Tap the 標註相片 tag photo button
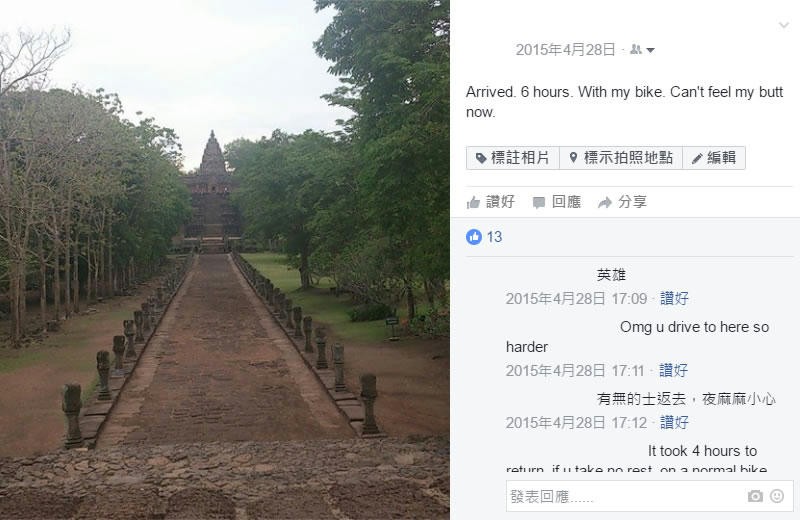Screen dimensions: 800x520 (512, 158)
